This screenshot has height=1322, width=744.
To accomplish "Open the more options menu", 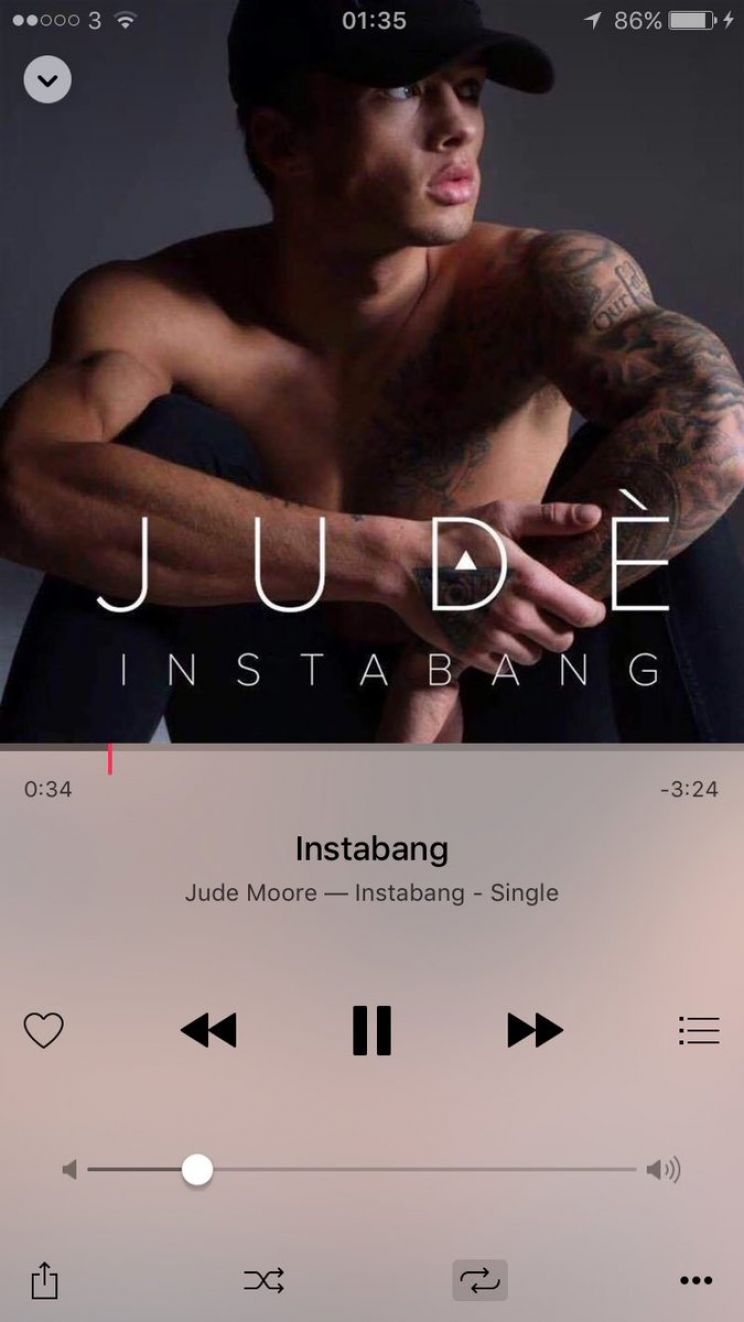I will [x=696, y=1280].
